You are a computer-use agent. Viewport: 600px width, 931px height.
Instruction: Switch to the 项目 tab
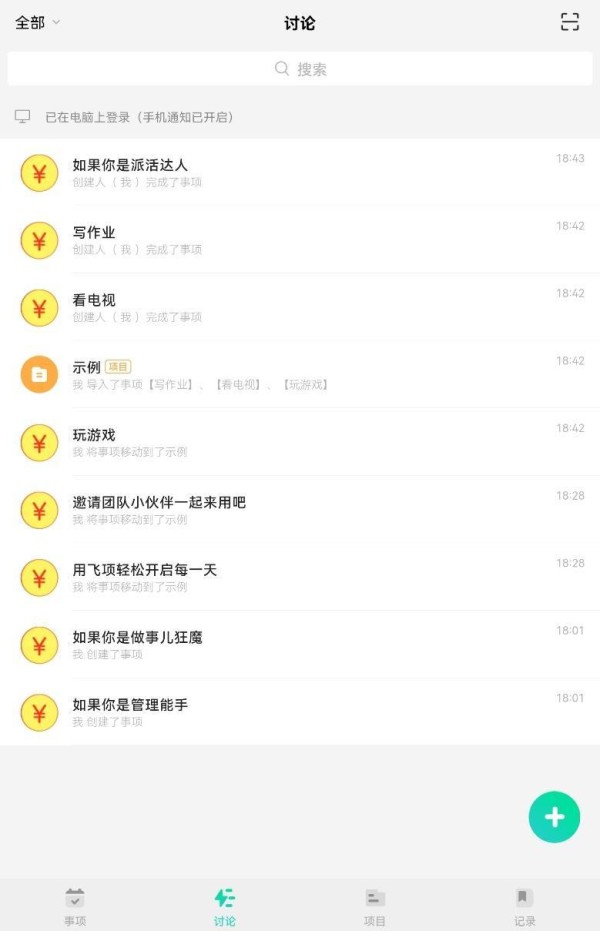[375, 906]
